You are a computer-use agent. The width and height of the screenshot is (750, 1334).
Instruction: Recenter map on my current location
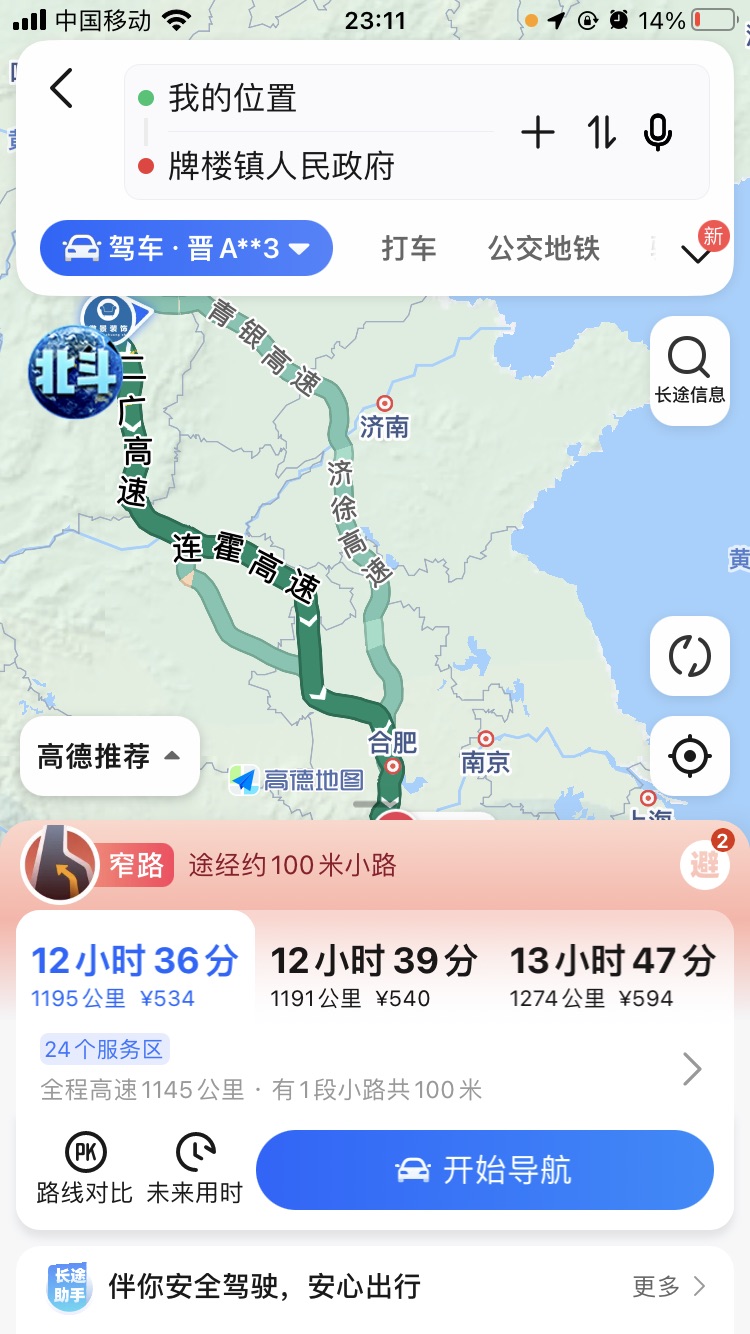(x=689, y=756)
